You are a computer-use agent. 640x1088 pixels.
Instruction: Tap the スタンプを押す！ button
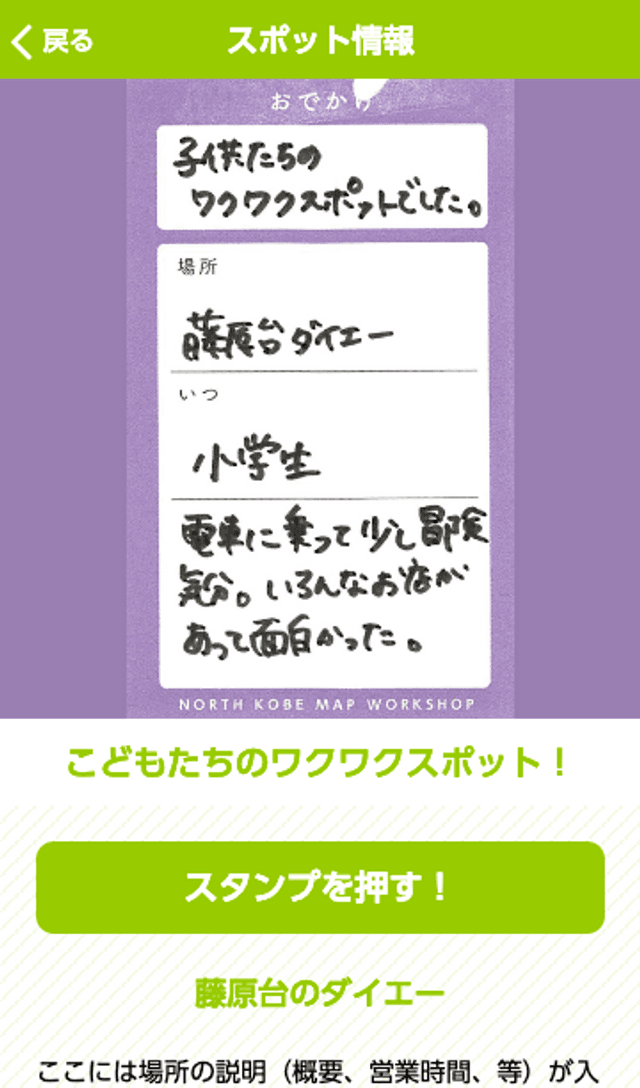coord(320,887)
